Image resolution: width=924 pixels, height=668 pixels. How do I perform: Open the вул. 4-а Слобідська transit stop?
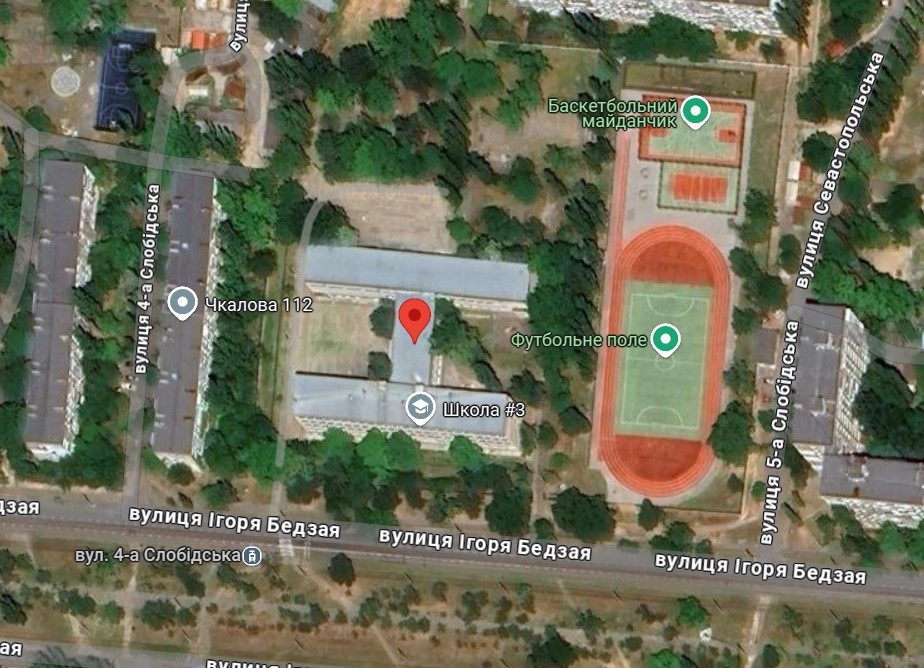coord(254,554)
